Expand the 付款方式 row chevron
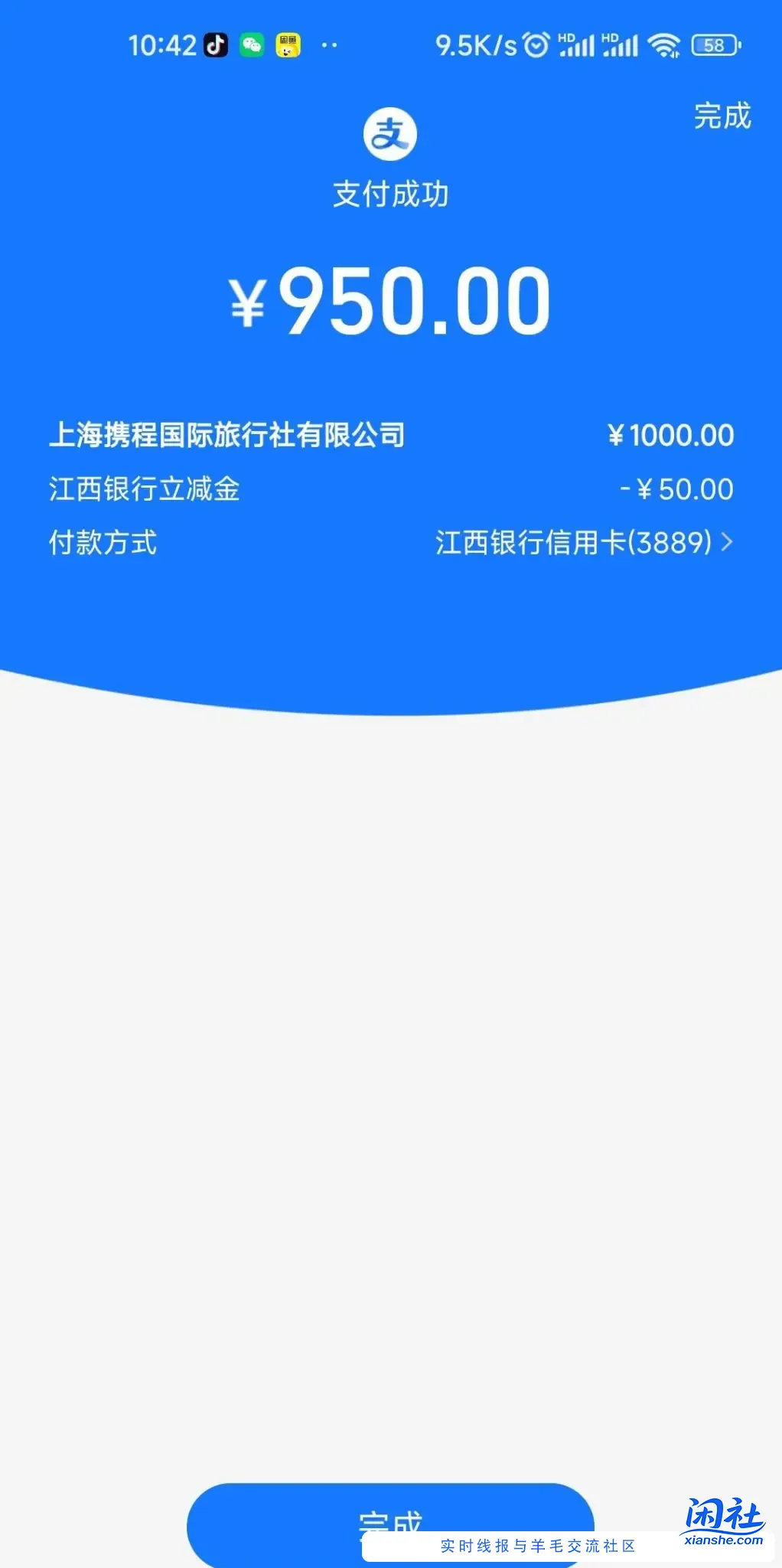Viewport: 782px width, 1568px height. coord(729,544)
